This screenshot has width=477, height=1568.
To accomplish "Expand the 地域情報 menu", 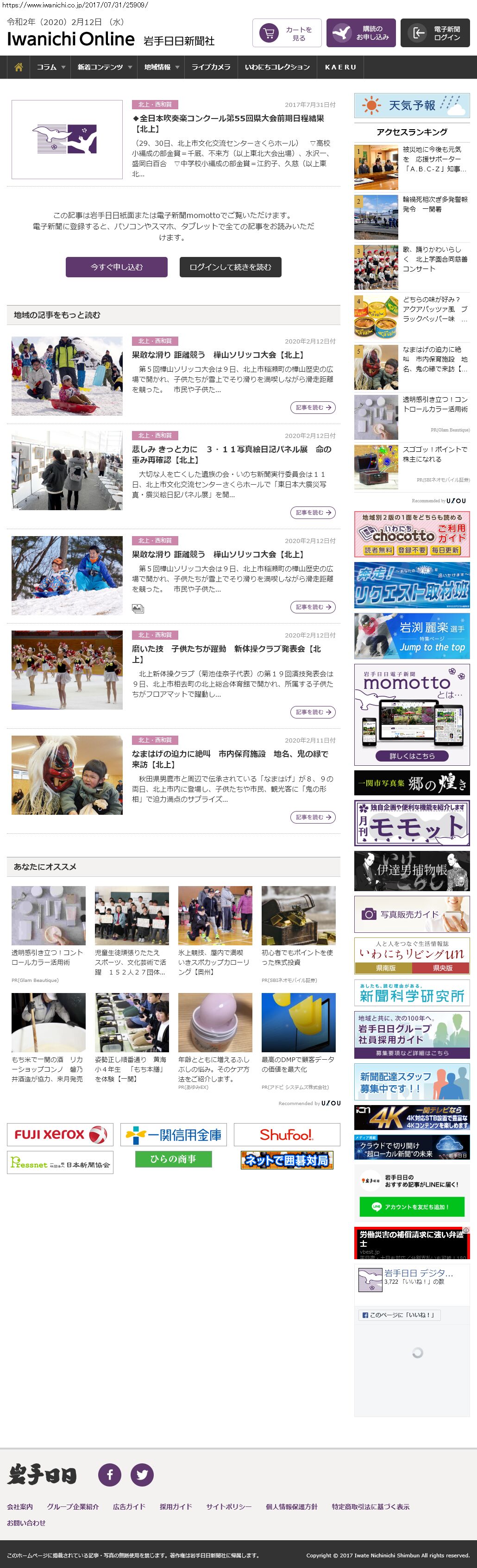I will (x=161, y=67).
